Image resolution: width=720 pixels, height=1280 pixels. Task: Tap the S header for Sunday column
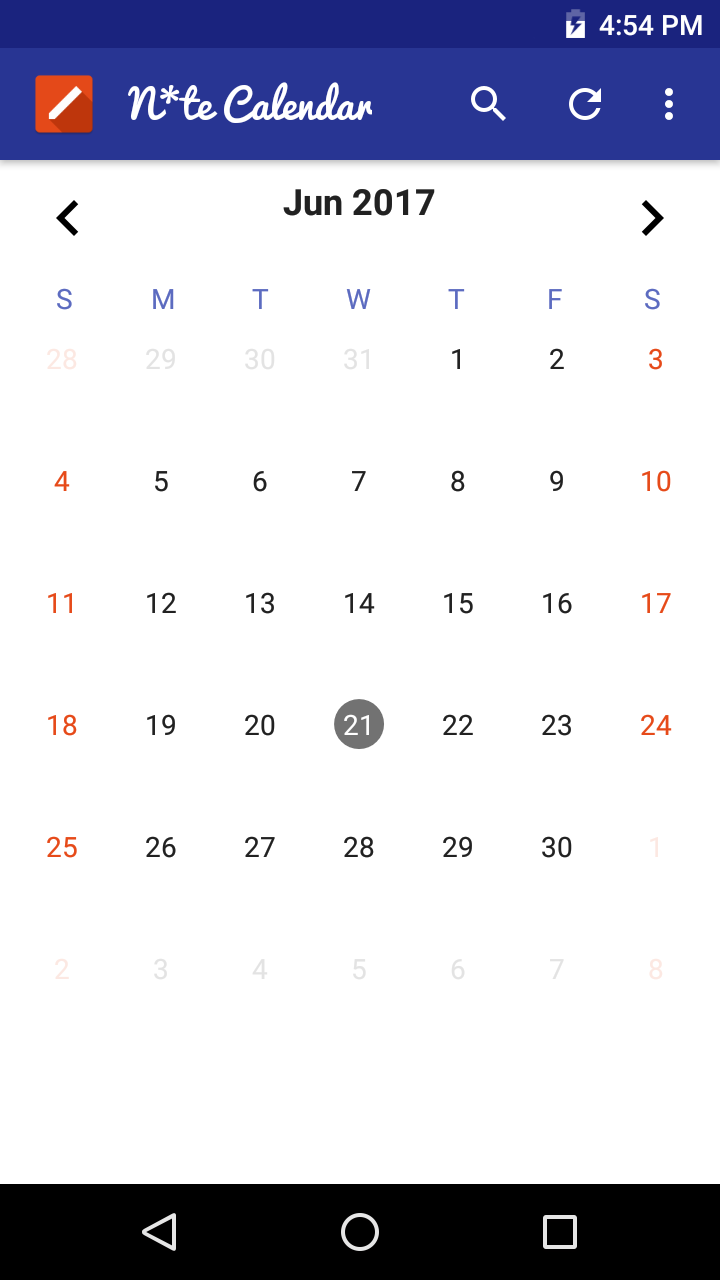point(63,299)
